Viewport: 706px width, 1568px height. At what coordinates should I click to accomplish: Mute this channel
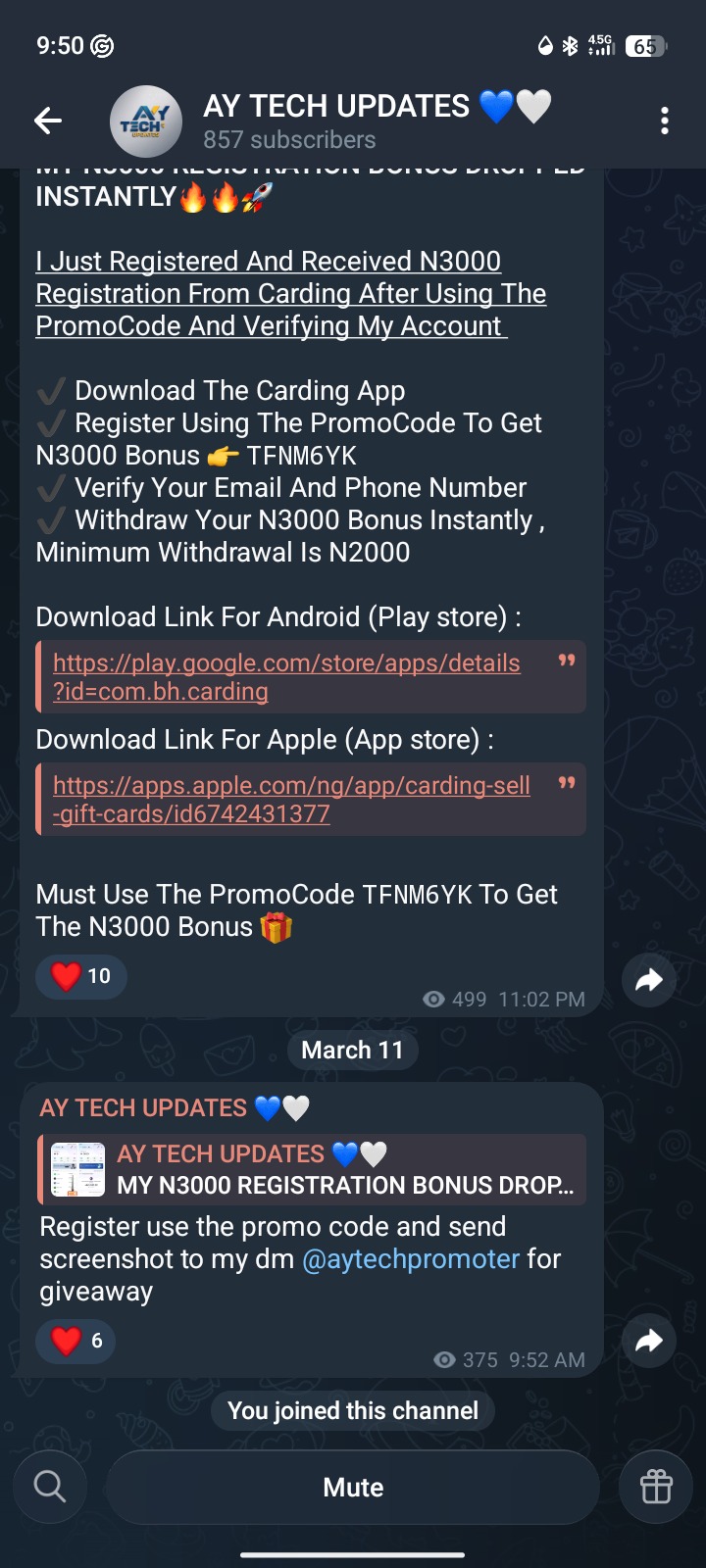353,1487
